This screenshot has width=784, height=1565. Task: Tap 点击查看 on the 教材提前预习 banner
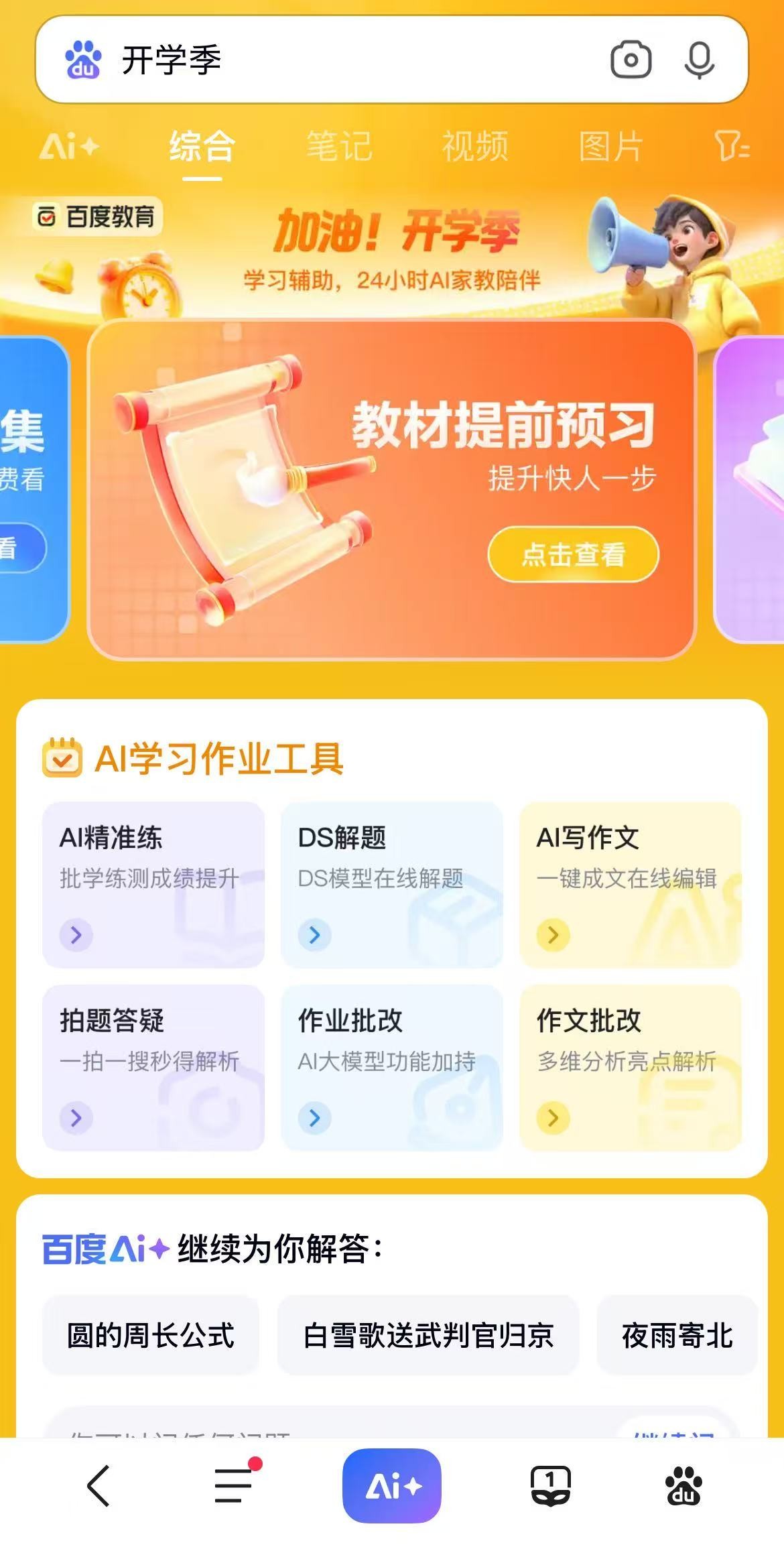tap(573, 554)
